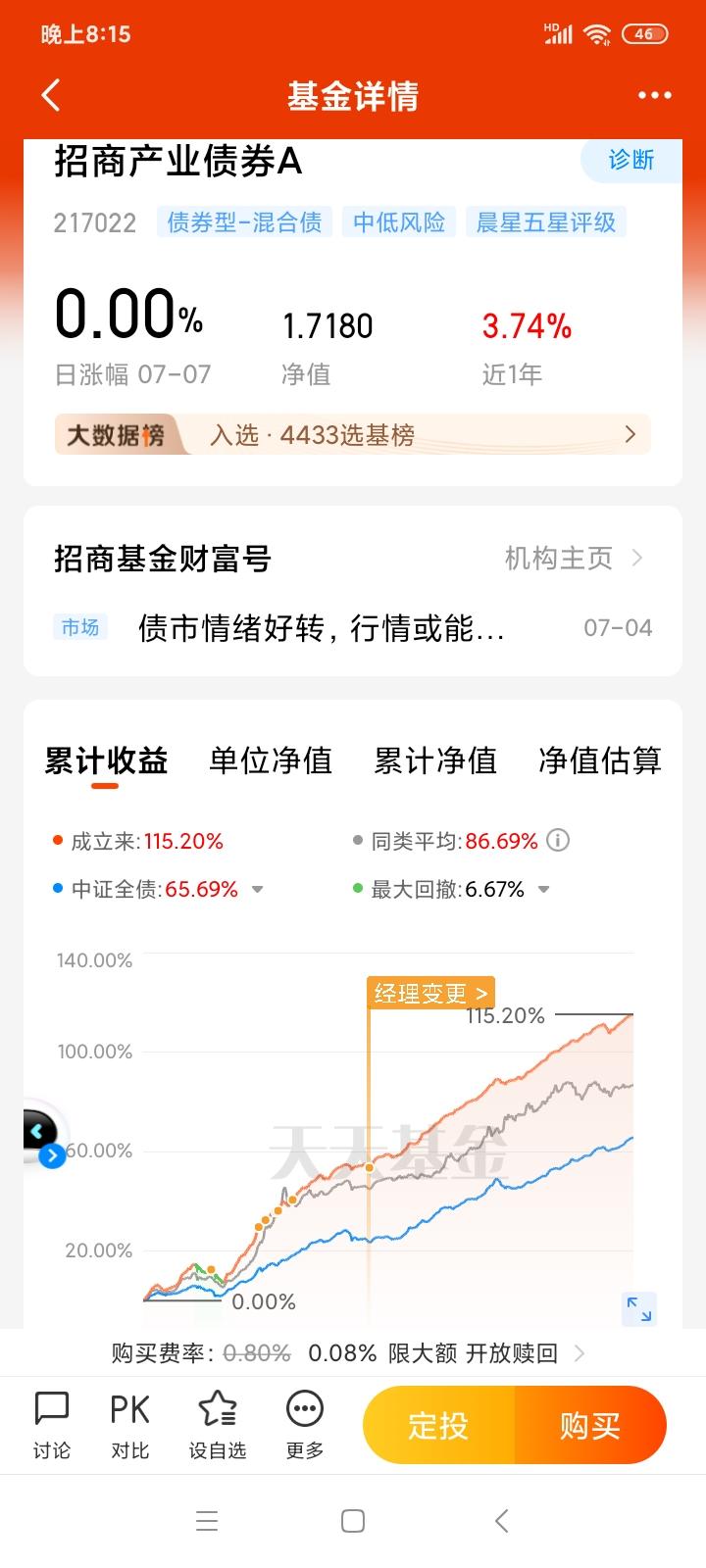Expand the 中证全债 dropdown
The height and width of the screenshot is (1568, 706).
click(257, 889)
